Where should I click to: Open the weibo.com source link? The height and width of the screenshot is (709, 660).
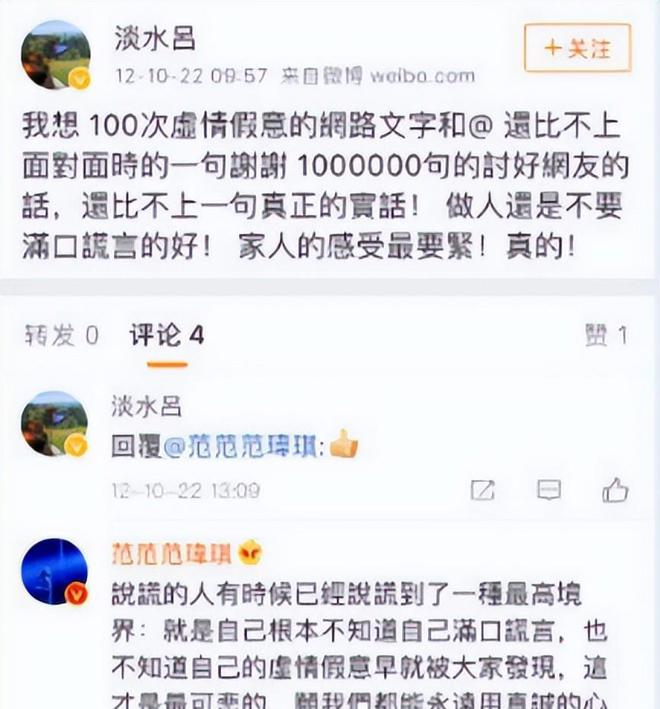tap(423, 76)
